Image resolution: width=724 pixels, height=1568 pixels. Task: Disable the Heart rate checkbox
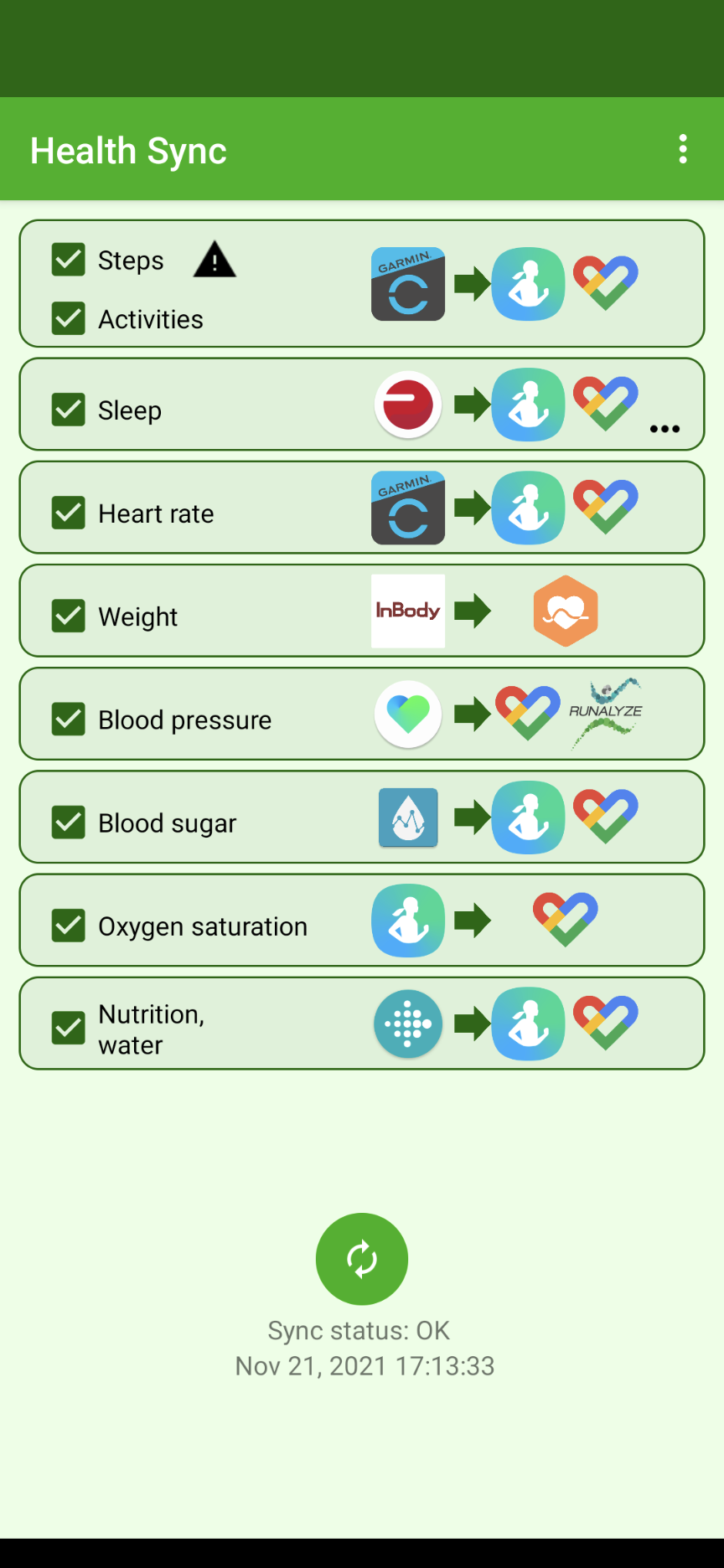[x=68, y=513]
